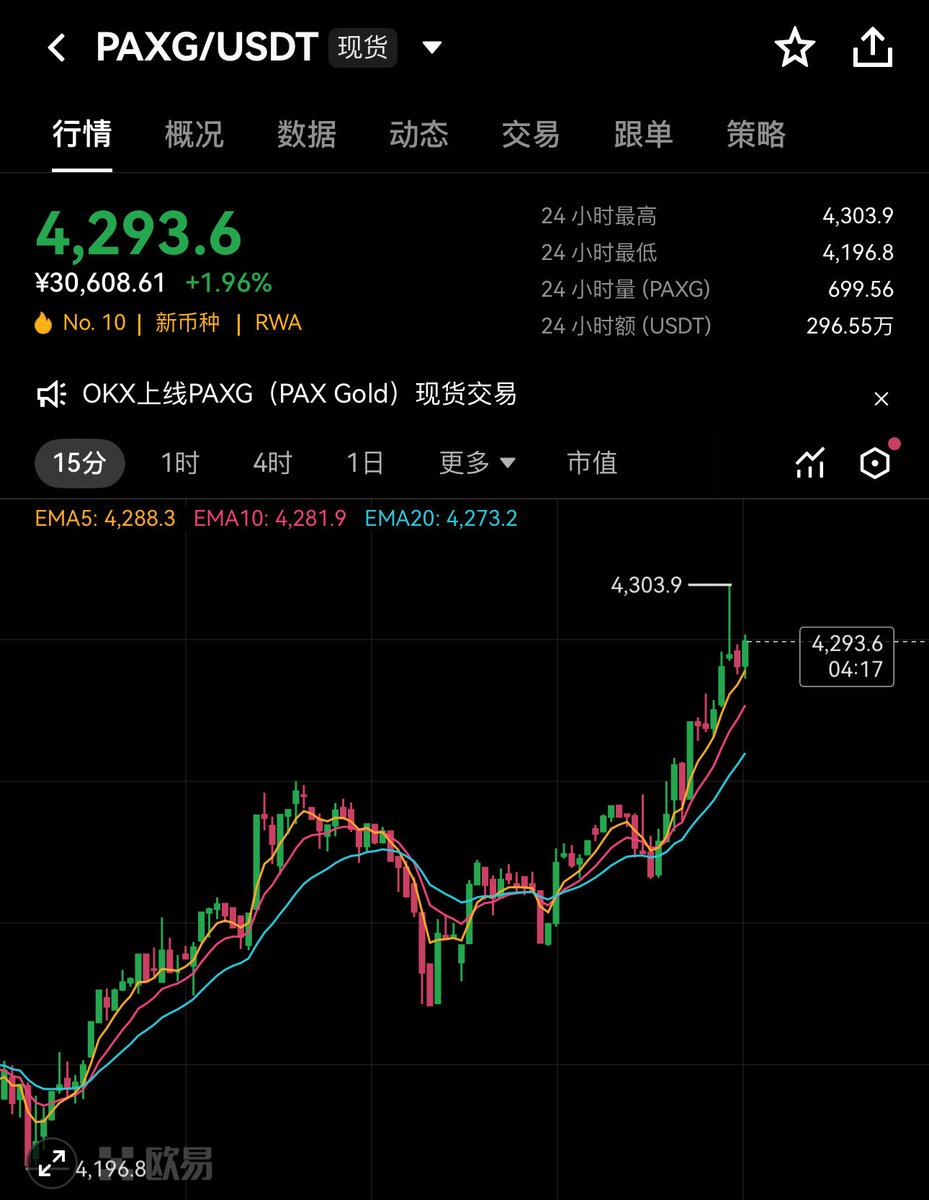Open the OKX上线PAXG现货交易 announcement

click(x=299, y=394)
